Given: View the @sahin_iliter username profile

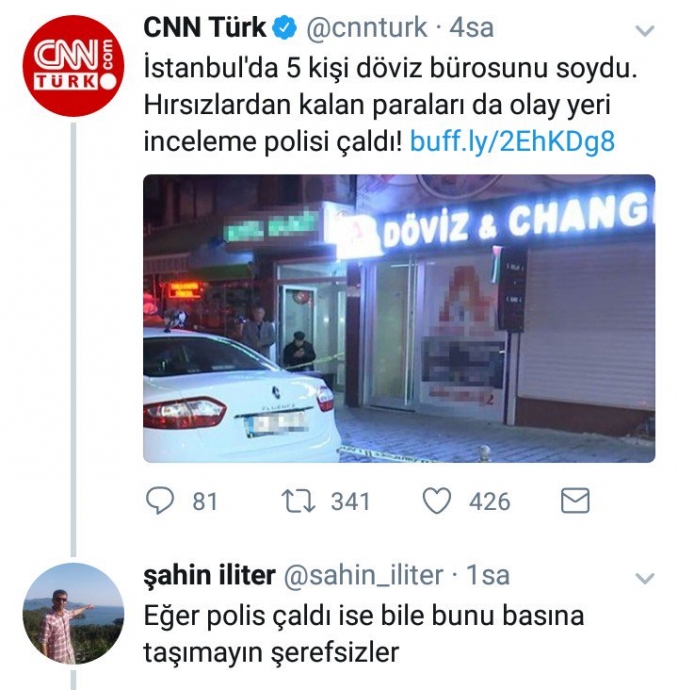Looking at the screenshot, I should pos(364,575).
